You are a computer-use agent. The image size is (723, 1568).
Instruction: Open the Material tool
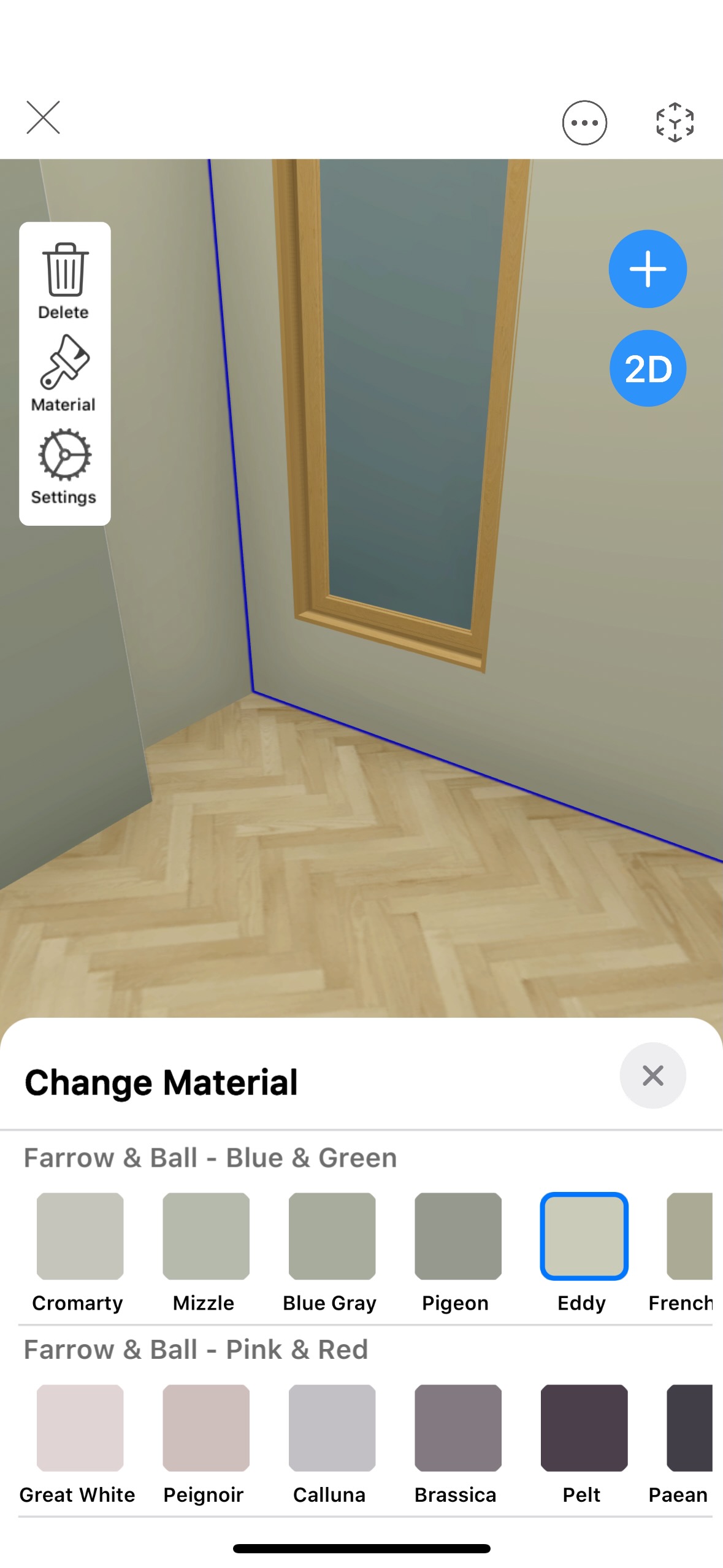pos(64,374)
